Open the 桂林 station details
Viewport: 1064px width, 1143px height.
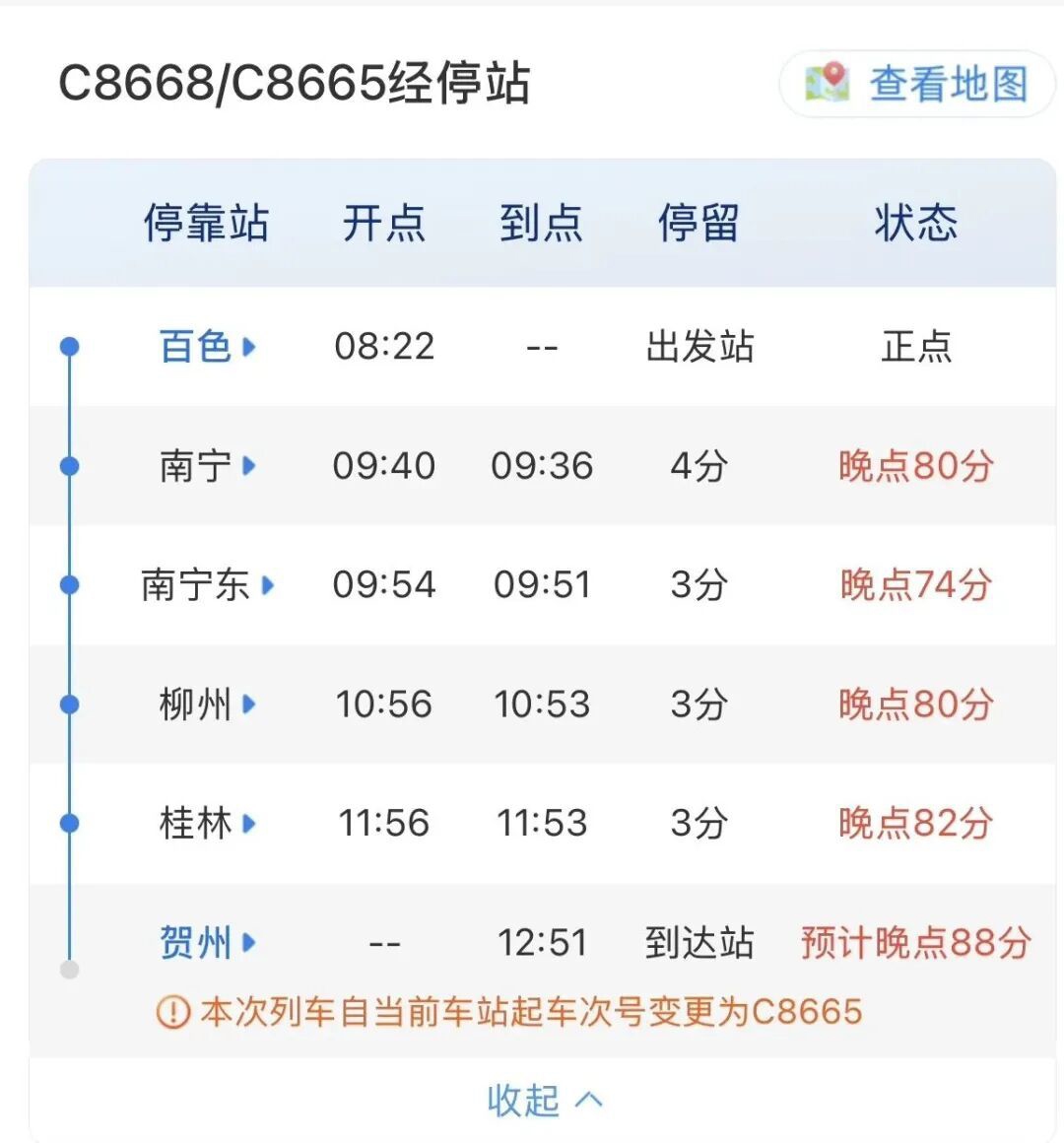[x=207, y=824]
